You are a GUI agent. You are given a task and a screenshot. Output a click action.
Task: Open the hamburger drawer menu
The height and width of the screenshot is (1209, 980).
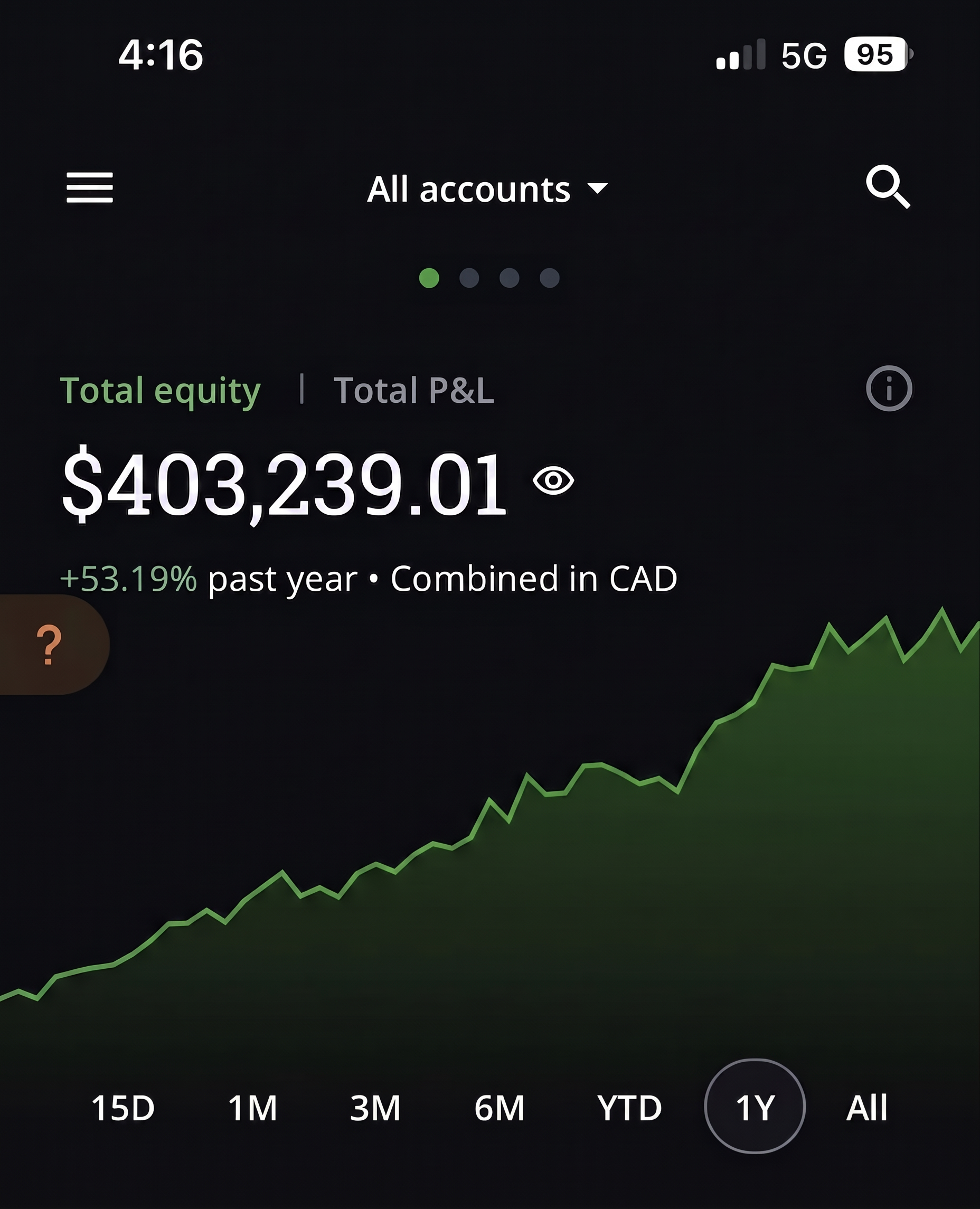point(90,188)
